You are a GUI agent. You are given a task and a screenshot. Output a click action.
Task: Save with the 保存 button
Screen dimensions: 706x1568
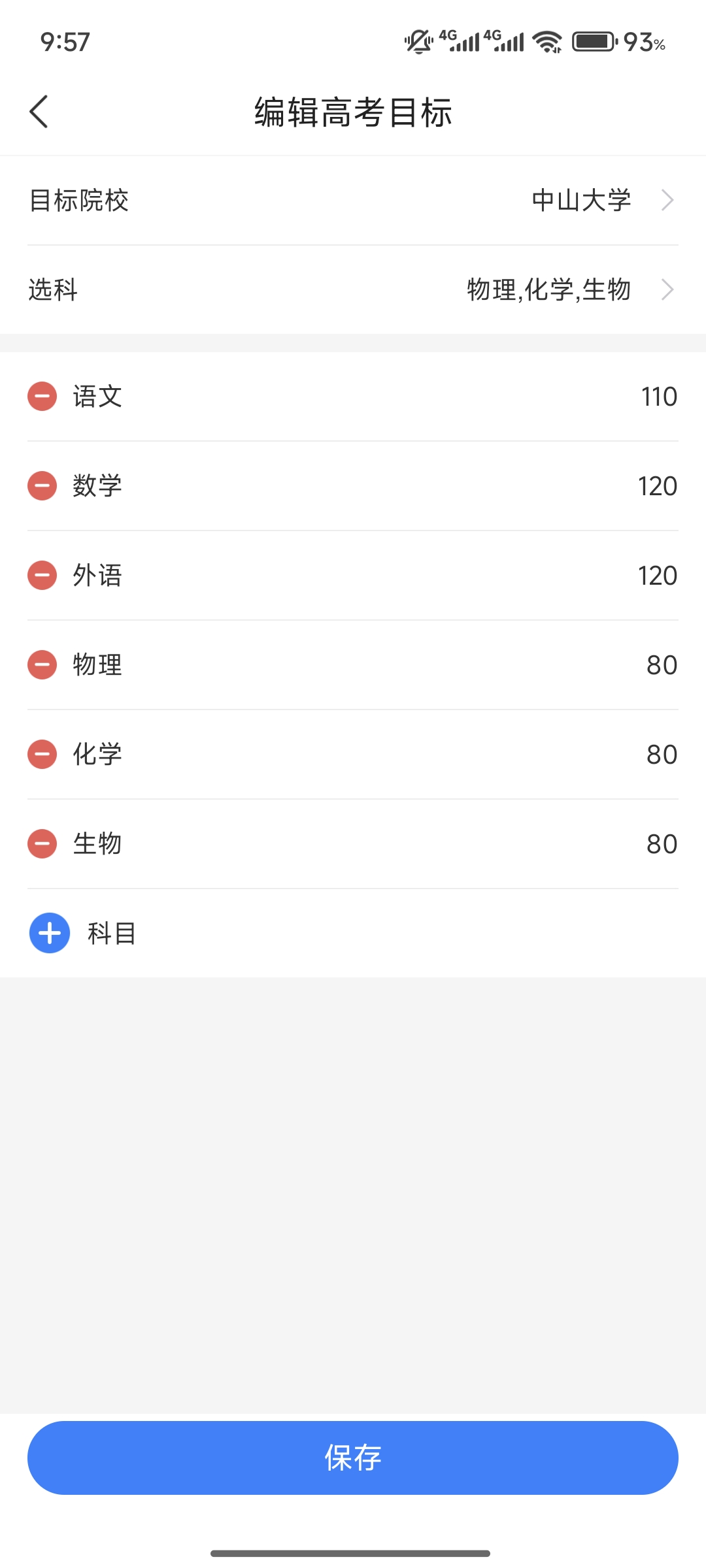point(353,1458)
